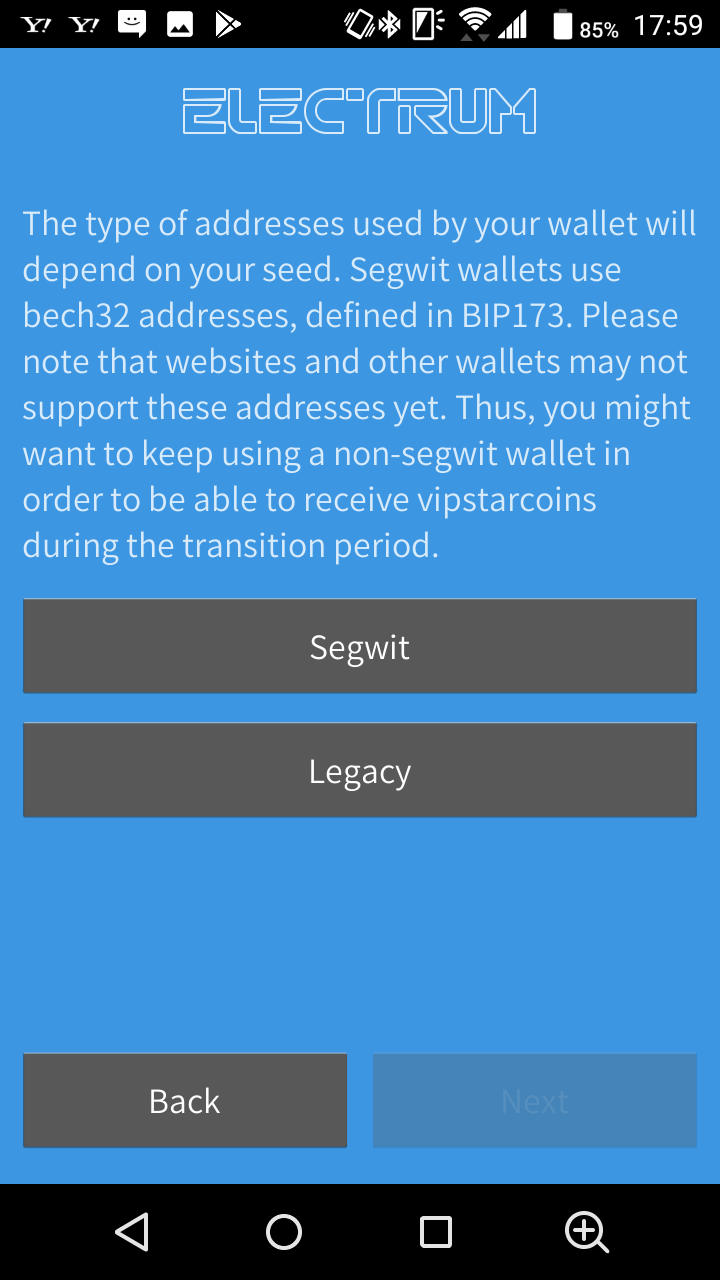Choose the Segwit wallet type
Image resolution: width=720 pixels, height=1280 pixels.
360,647
